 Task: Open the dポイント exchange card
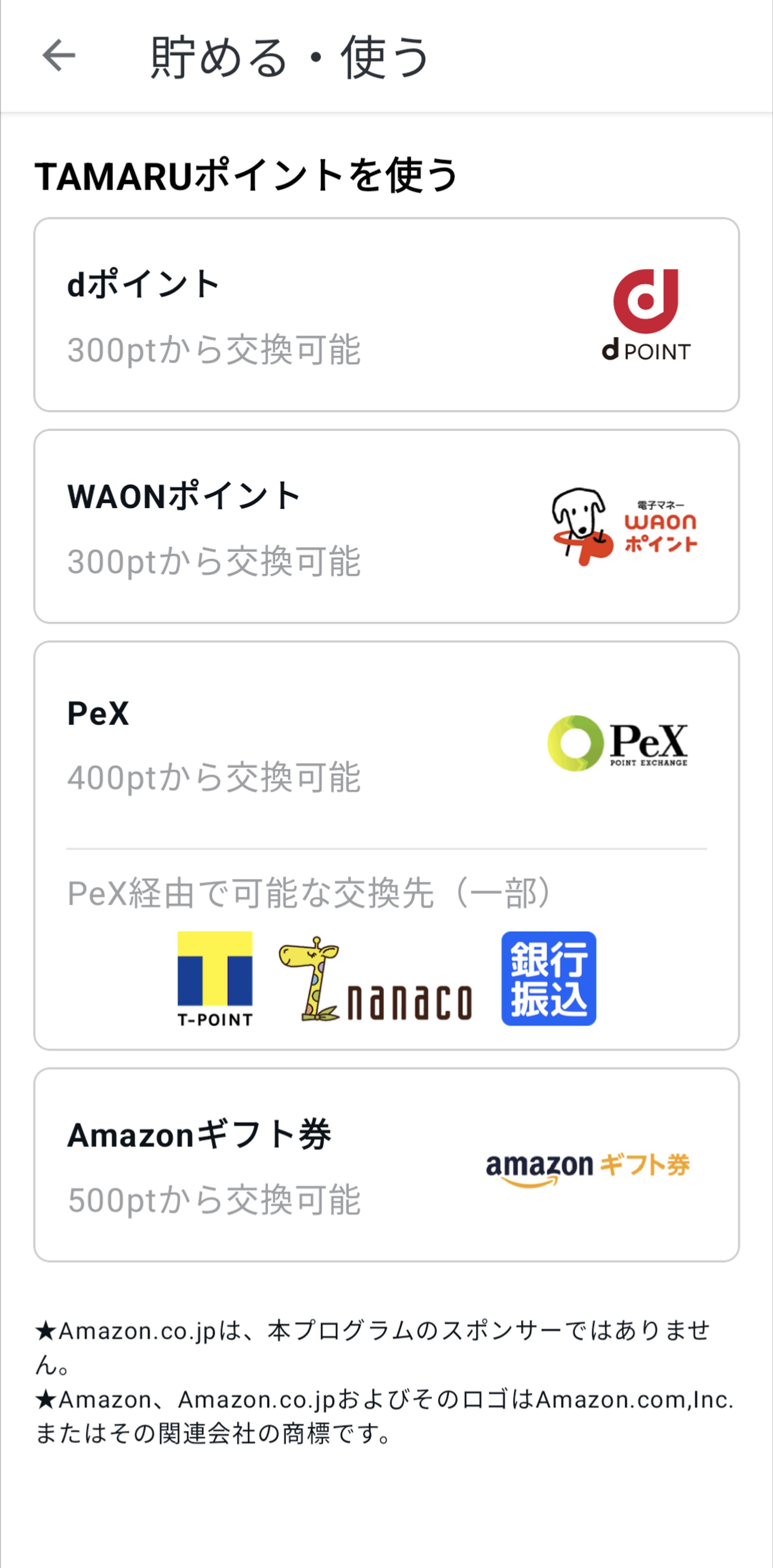coord(386,315)
